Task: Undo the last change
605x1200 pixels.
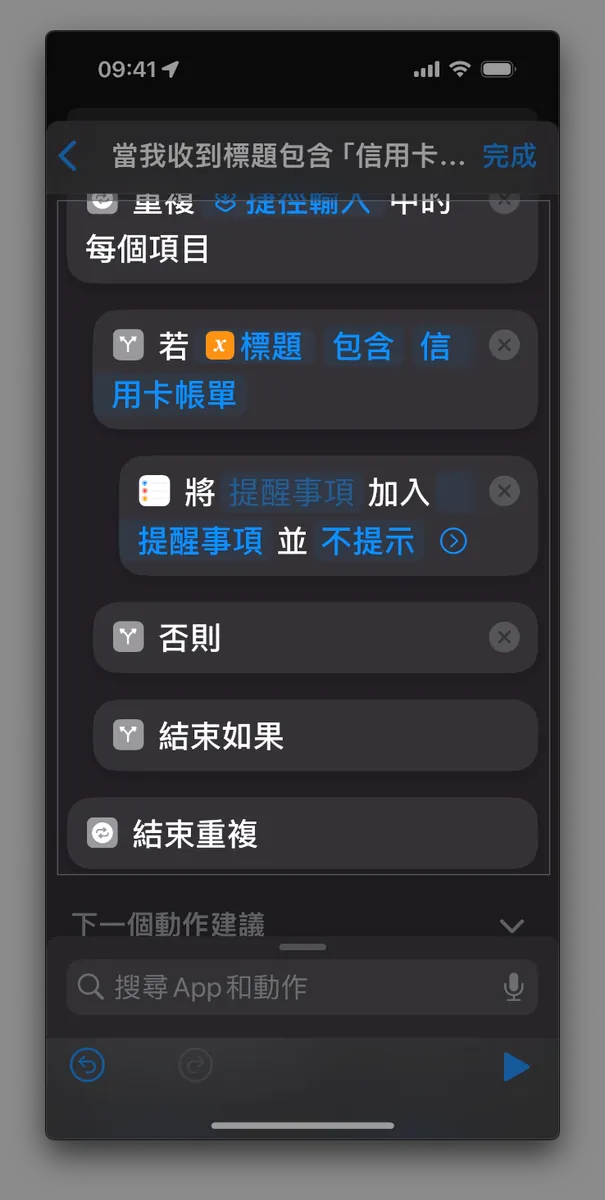Action: pyautogui.click(x=87, y=1067)
